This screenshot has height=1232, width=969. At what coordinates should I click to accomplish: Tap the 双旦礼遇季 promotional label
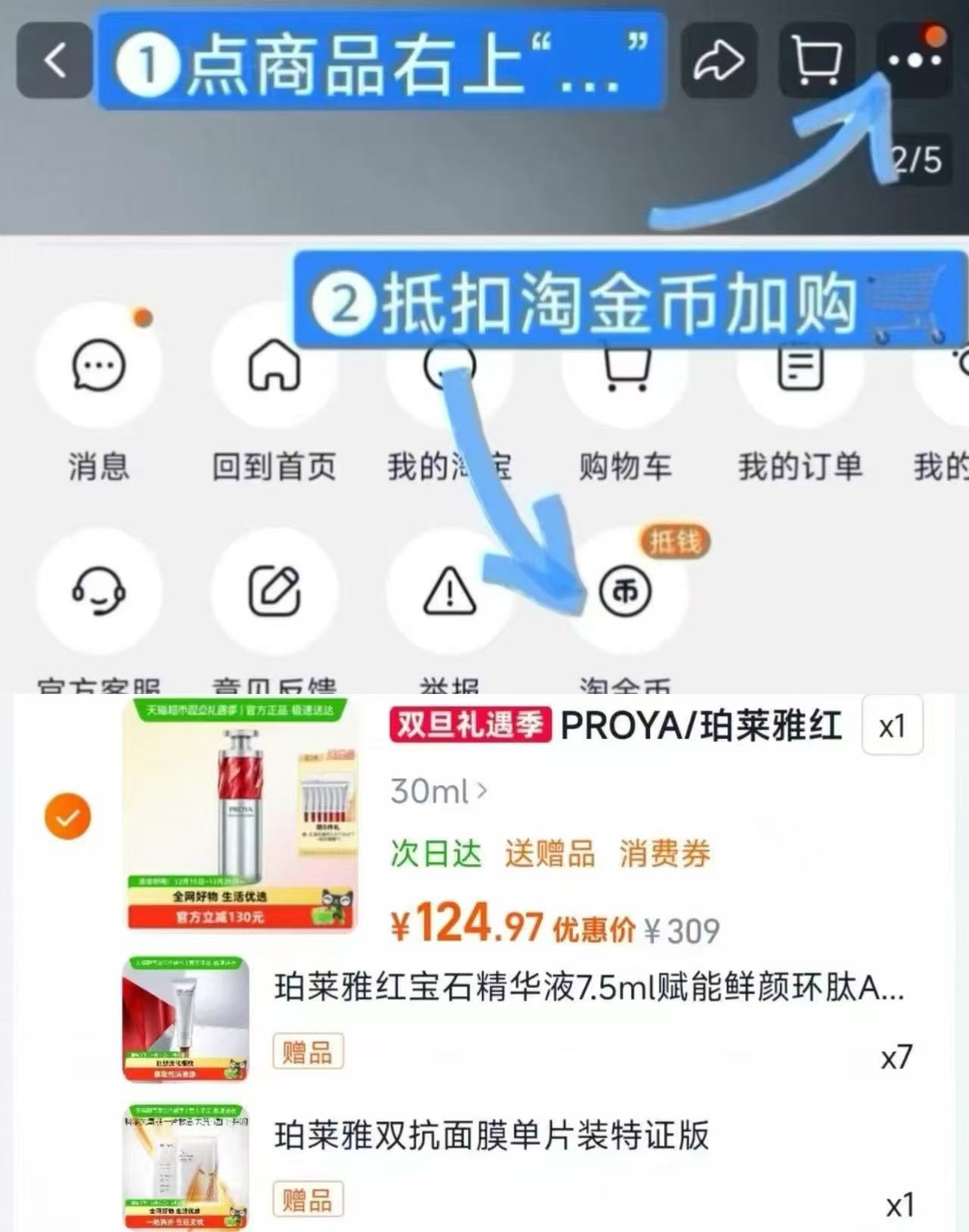(469, 724)
